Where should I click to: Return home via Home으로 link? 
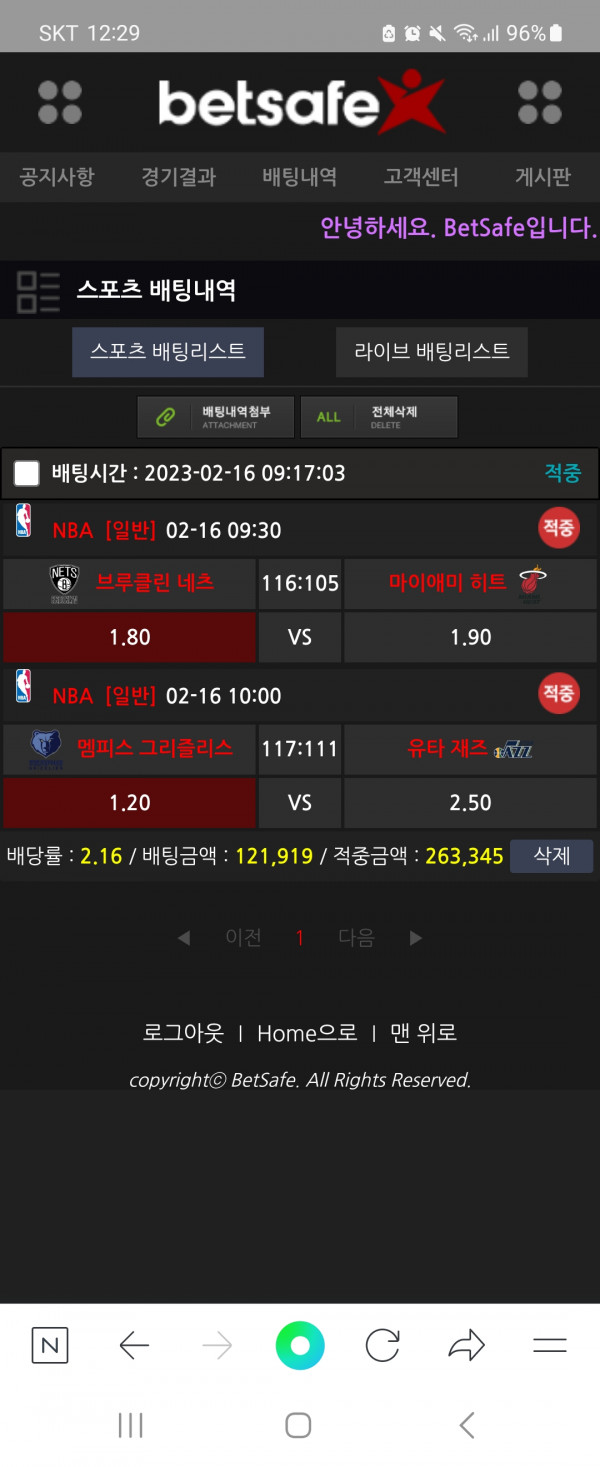(x=307, y=1034)
